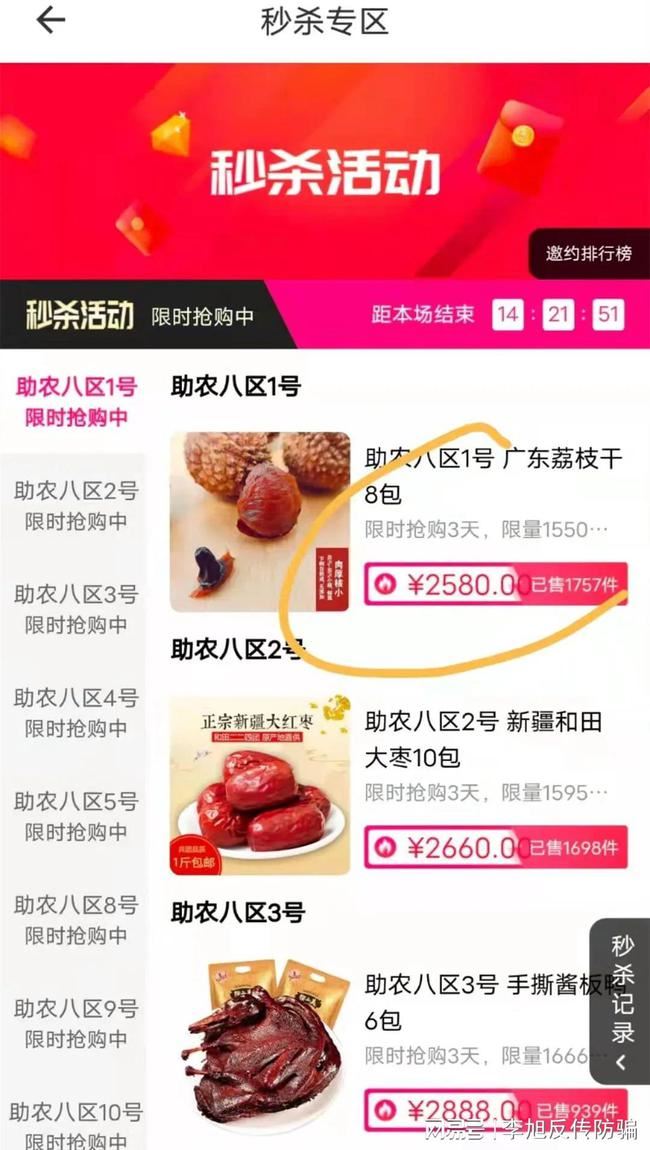Viewport: 650px width, 1150px height.
Task: Expand the 秒杀记录 side panel
Action: [621, 1001]
